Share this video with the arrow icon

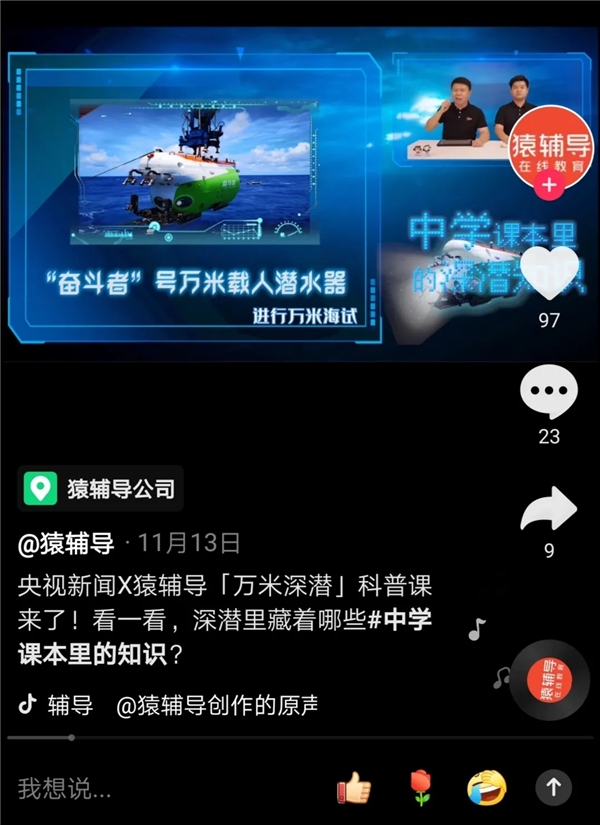click(x=549, y=510)
